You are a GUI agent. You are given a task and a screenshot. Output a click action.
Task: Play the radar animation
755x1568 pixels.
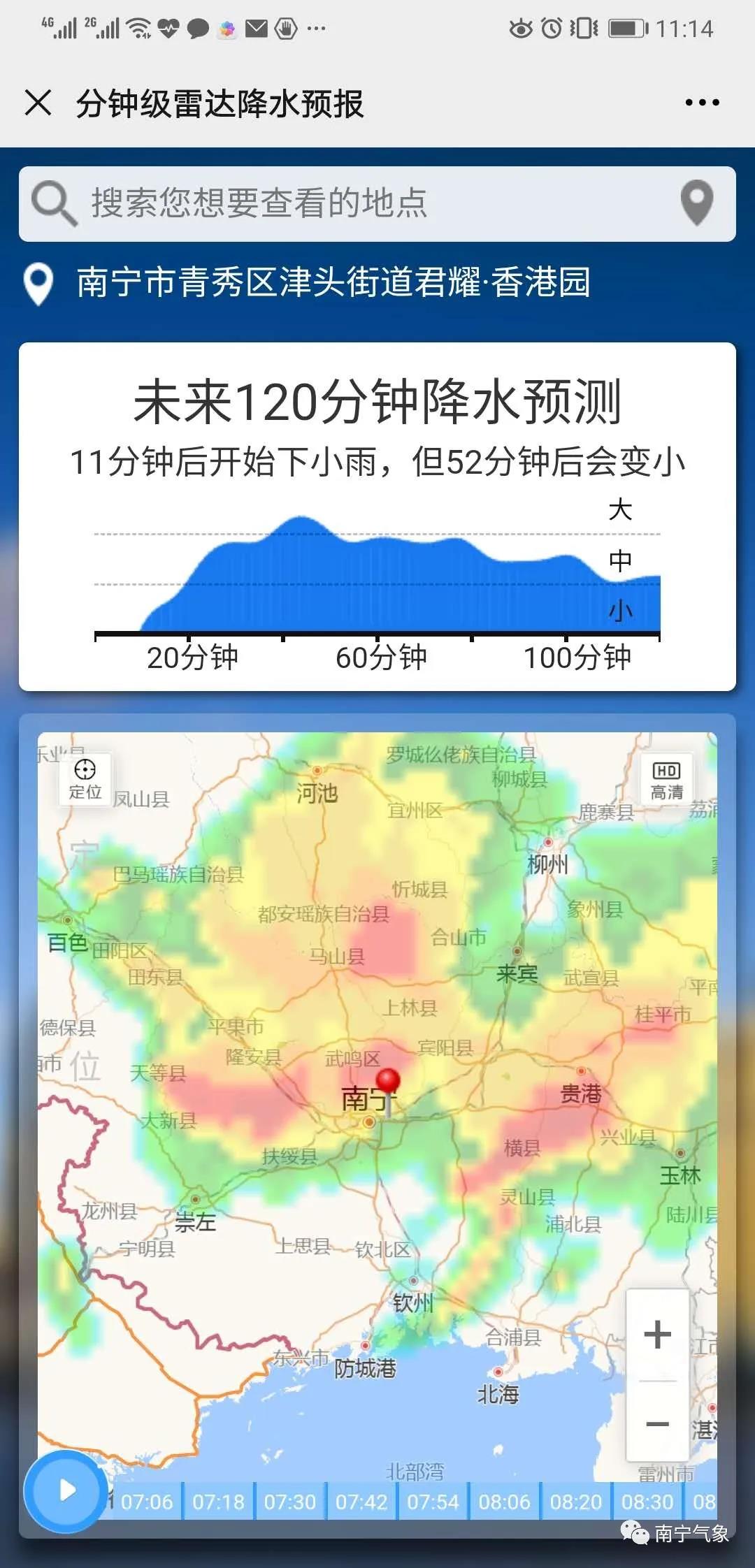point(66,1490)
